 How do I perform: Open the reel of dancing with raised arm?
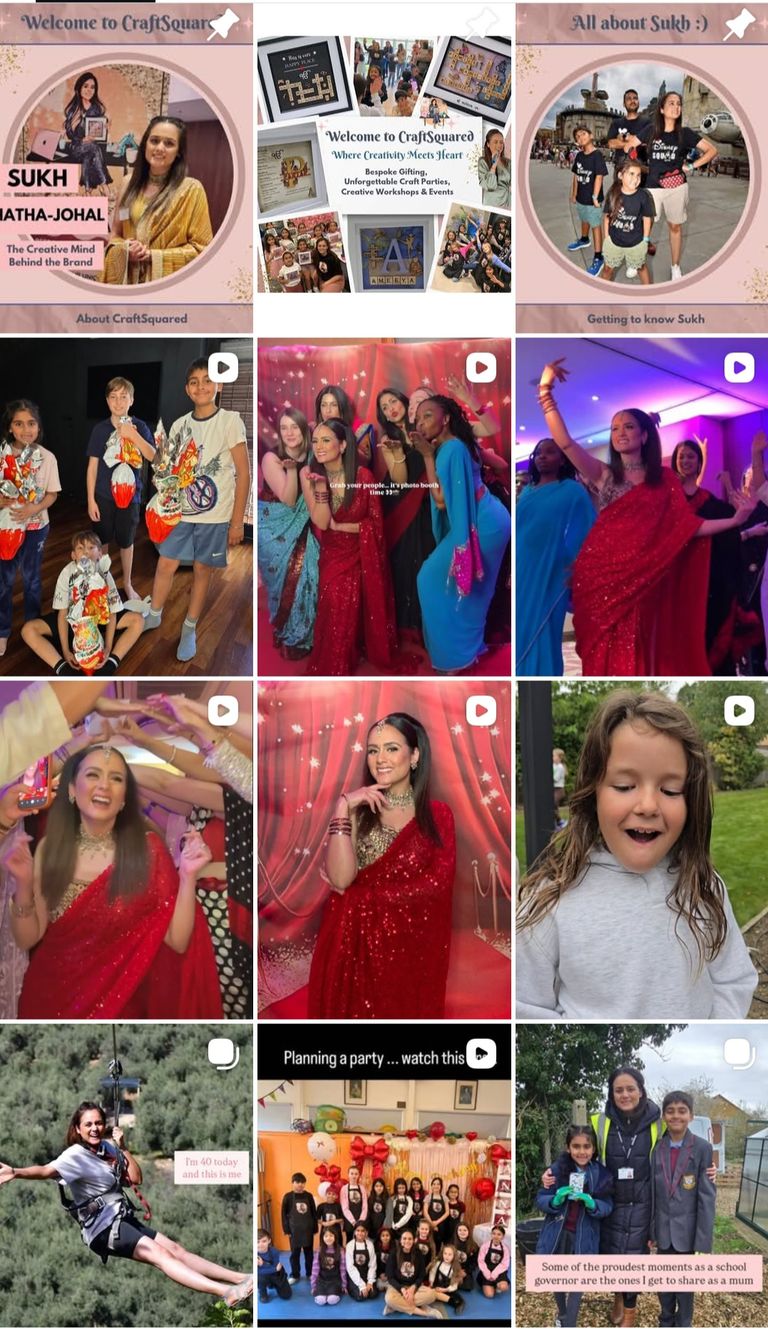tap(642, 507)
